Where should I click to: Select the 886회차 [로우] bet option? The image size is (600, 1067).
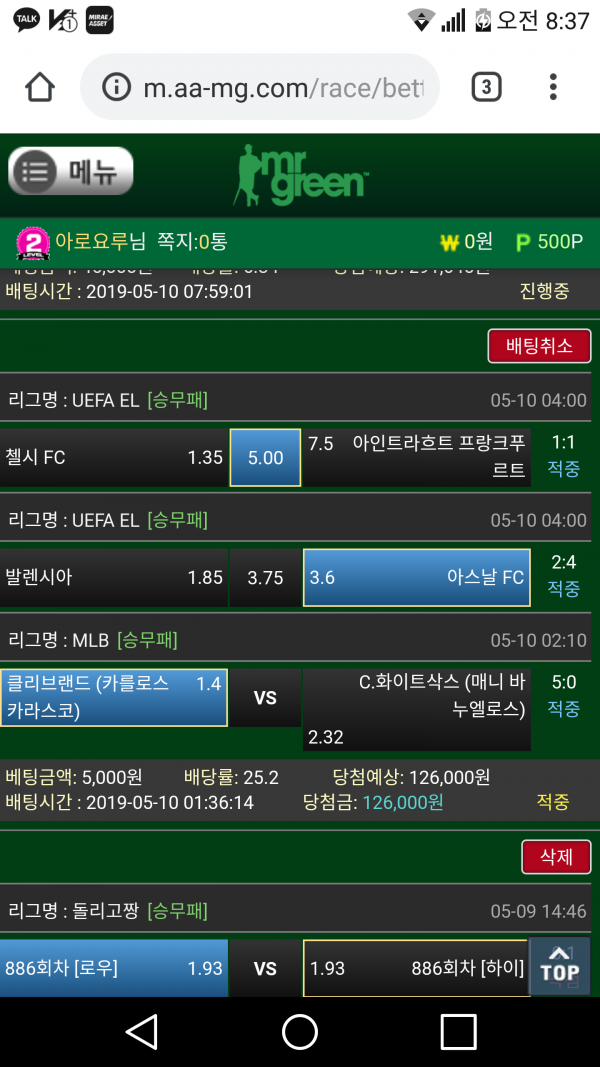(x=113, y=968)
